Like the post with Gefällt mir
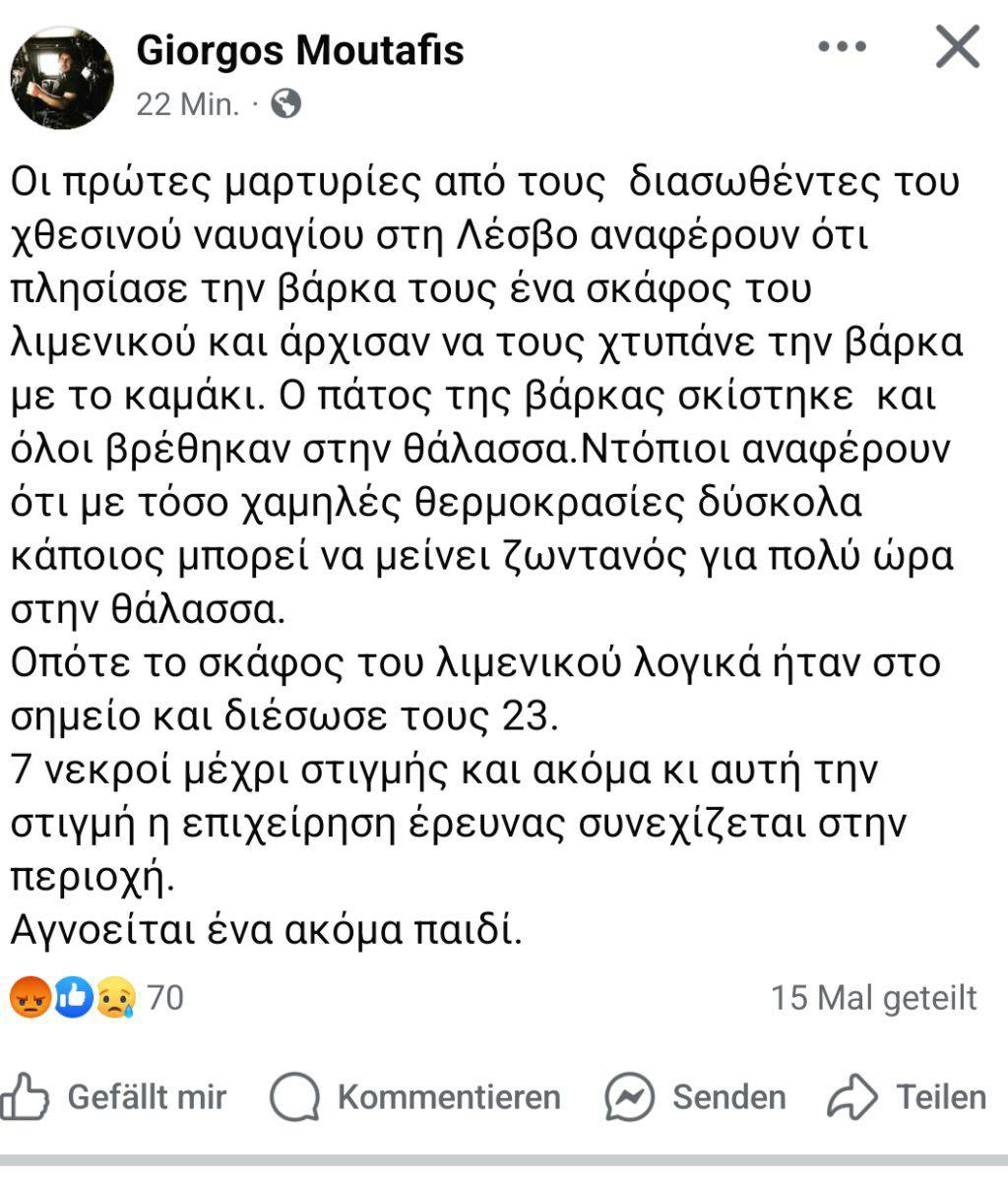This screenshot has height=1180, width=1008. (x=114, y=1097)
